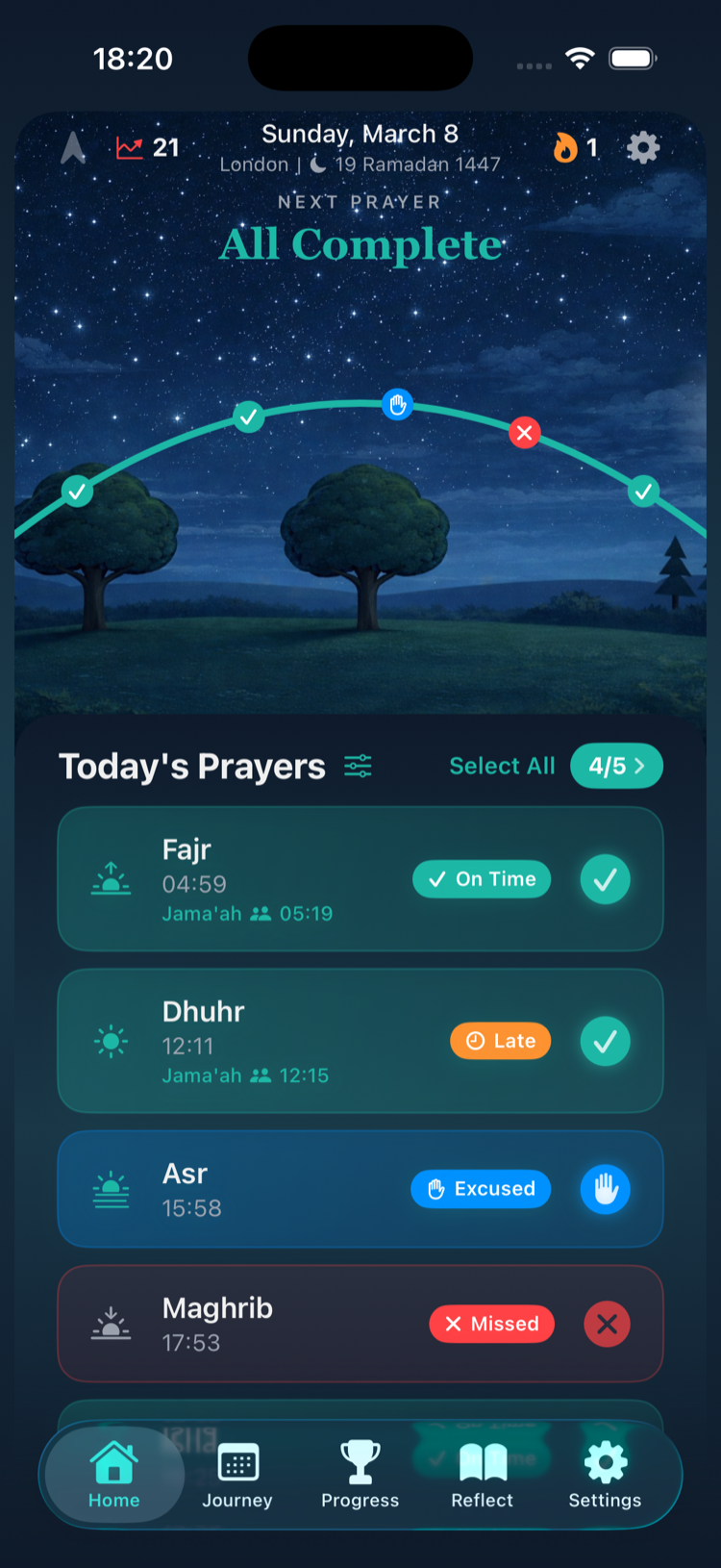Screen dimensions: 721x1568
Task: Select the Fajr sunrise icon
Action: (111, 878)
